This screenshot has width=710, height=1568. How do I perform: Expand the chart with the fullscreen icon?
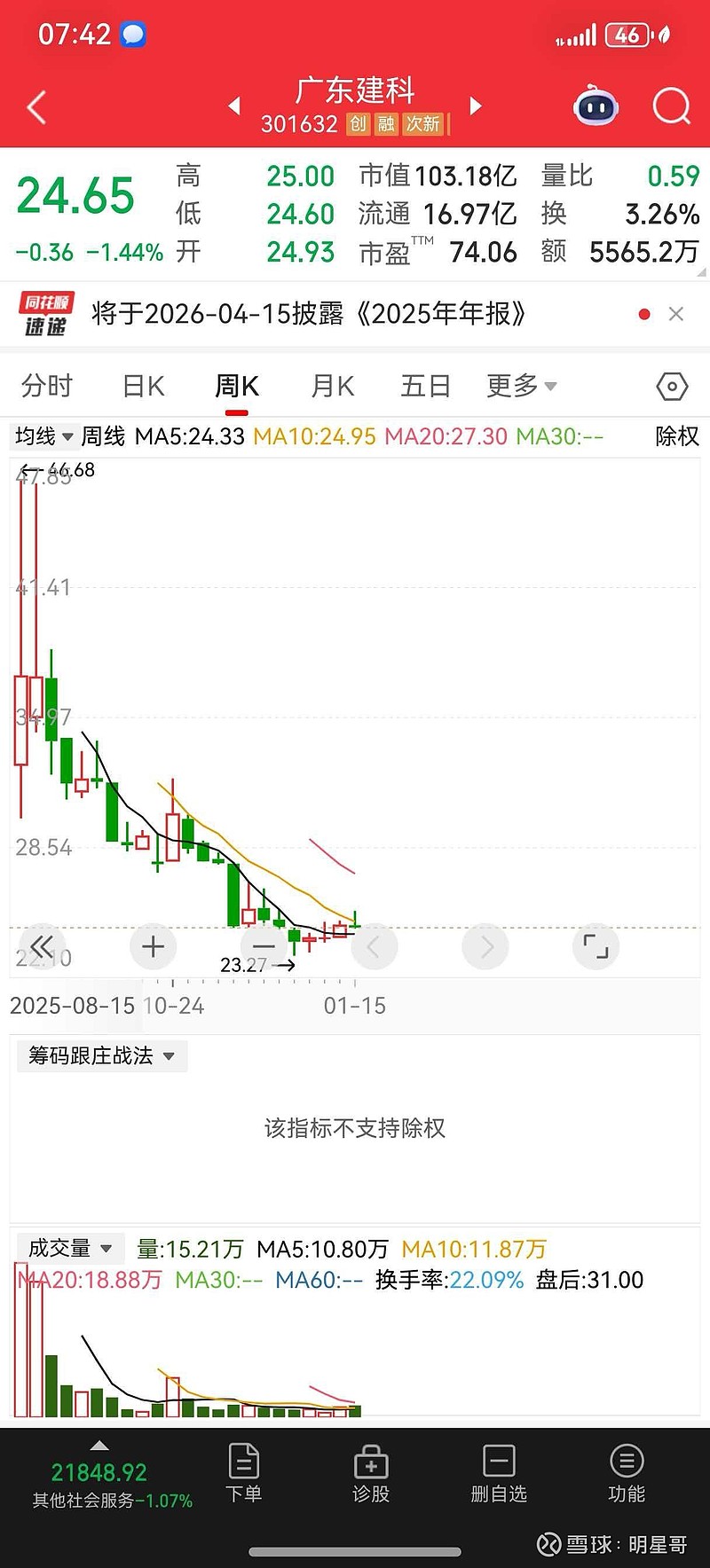point(596,946)
